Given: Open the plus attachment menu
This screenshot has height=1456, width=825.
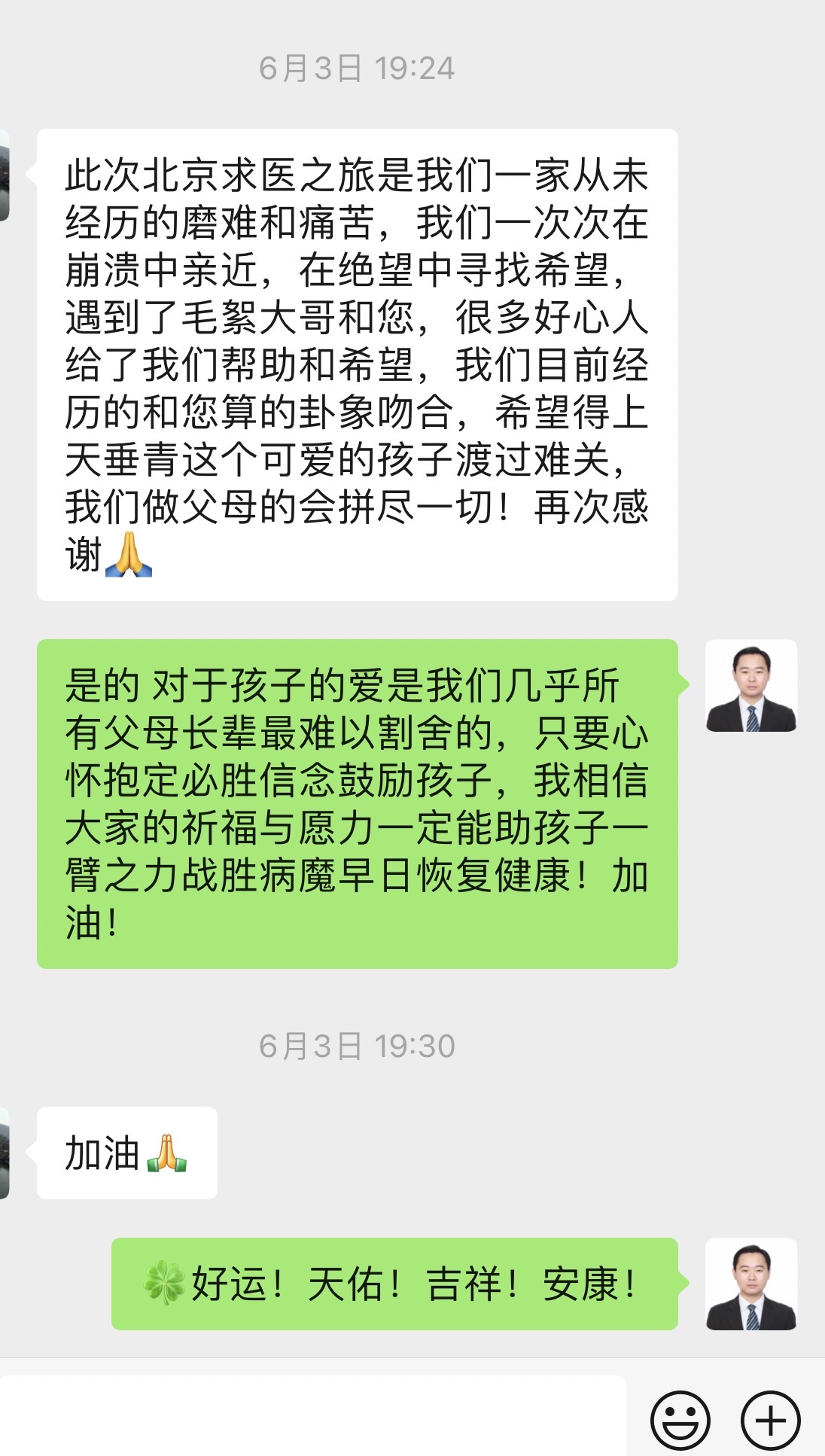Looking at the screenshot, I should tap(770, 1420).
